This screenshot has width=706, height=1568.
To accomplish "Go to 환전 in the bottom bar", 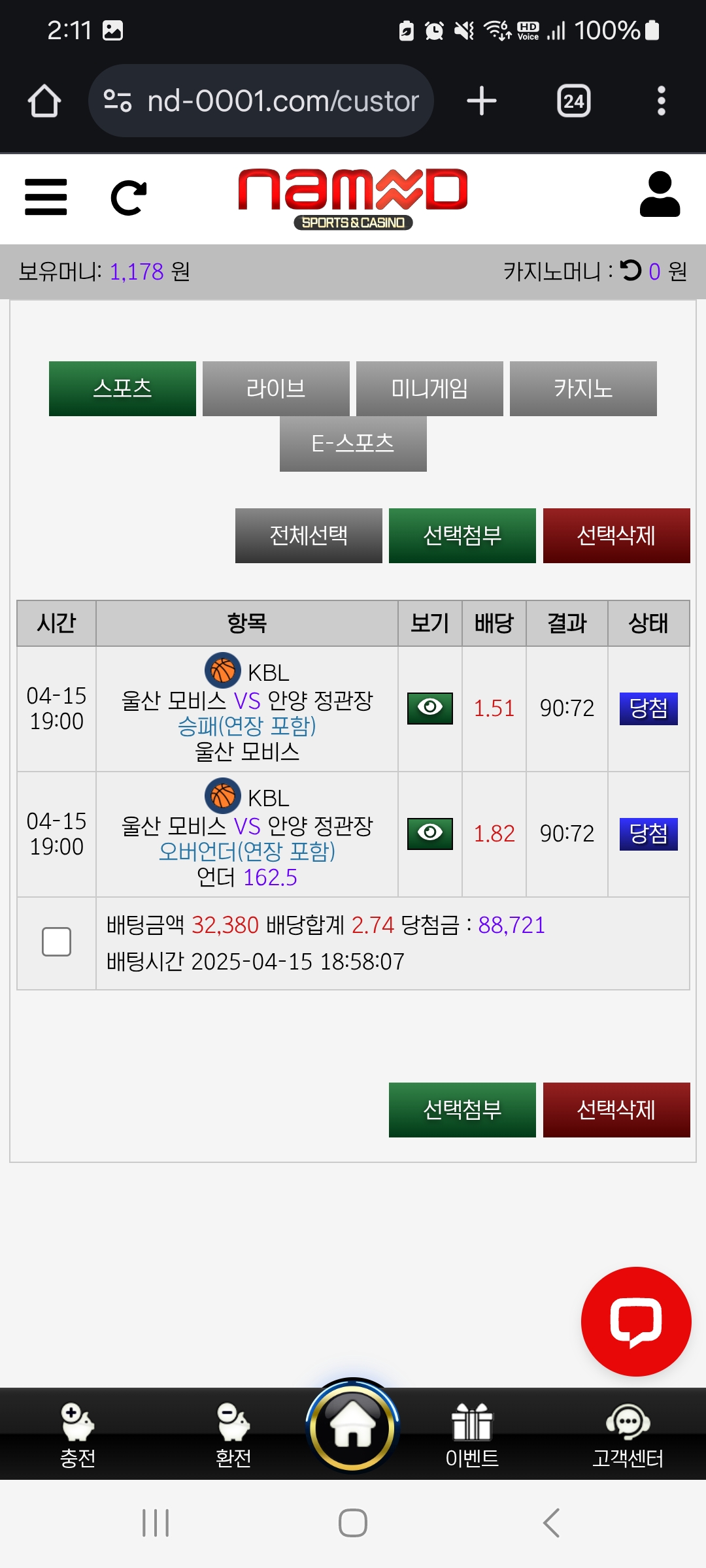I will tap(233, 1434).
